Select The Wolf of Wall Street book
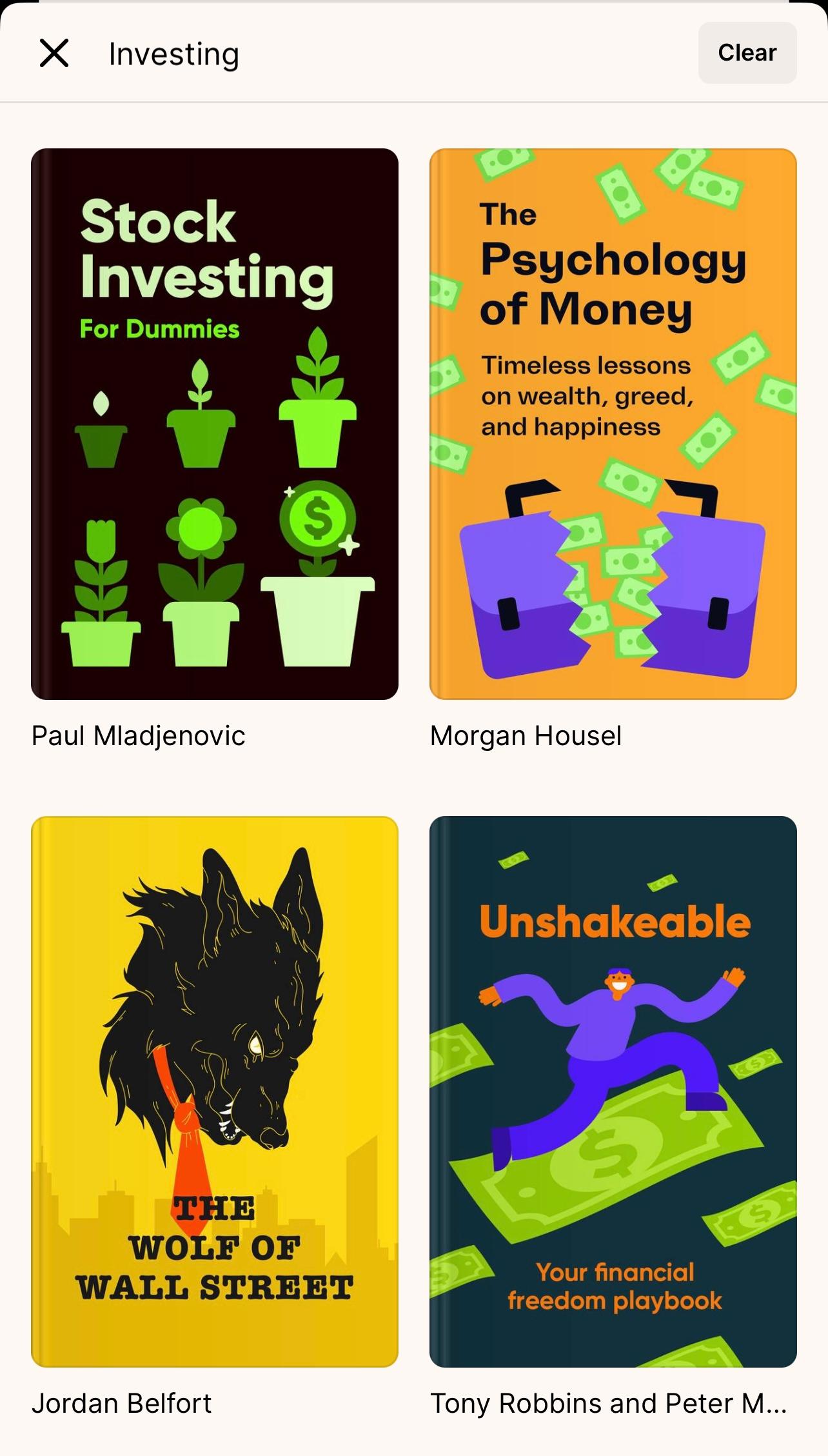 point(214,1091)
